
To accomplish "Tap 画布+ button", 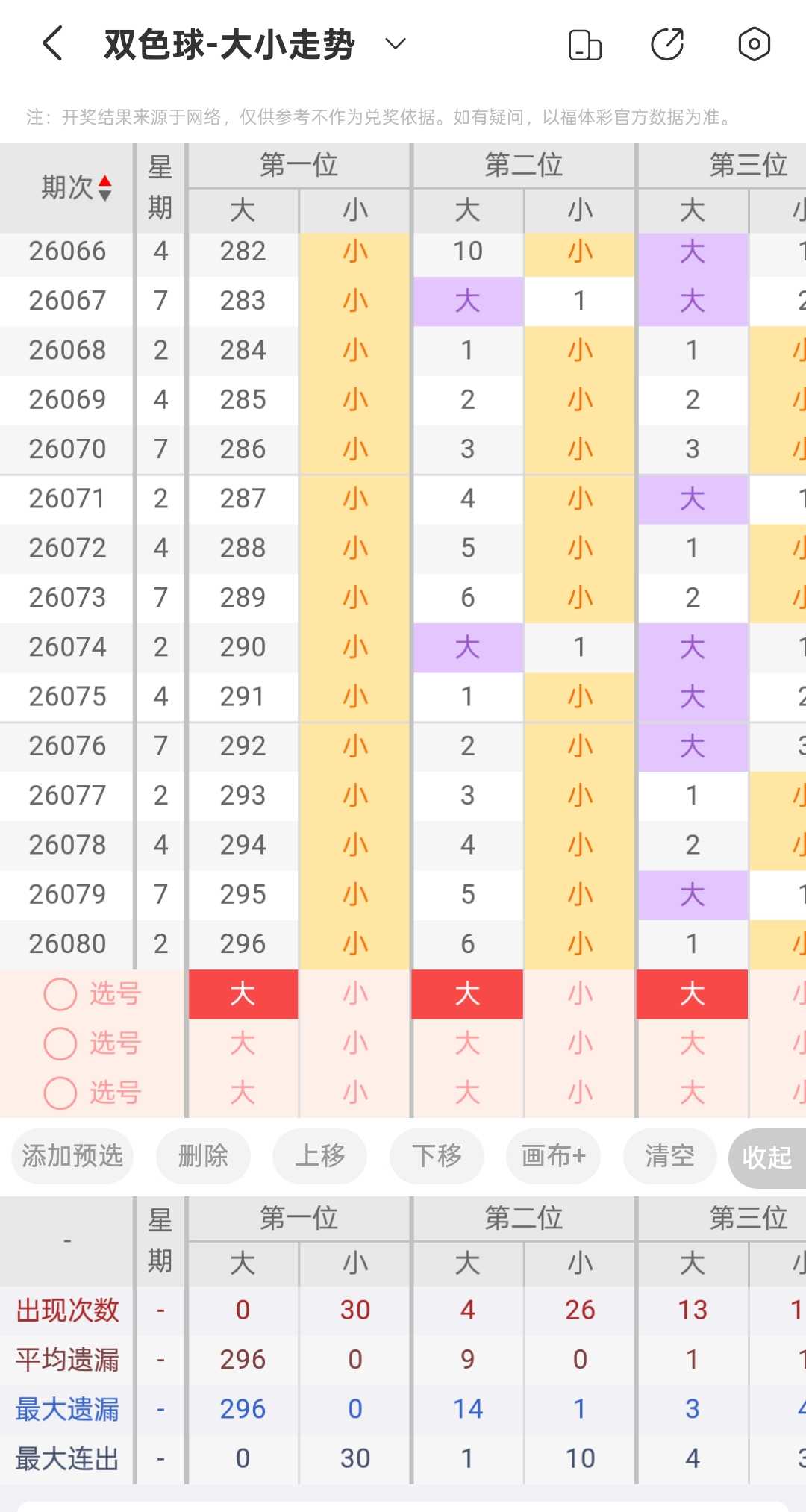I will point(553,1156).
